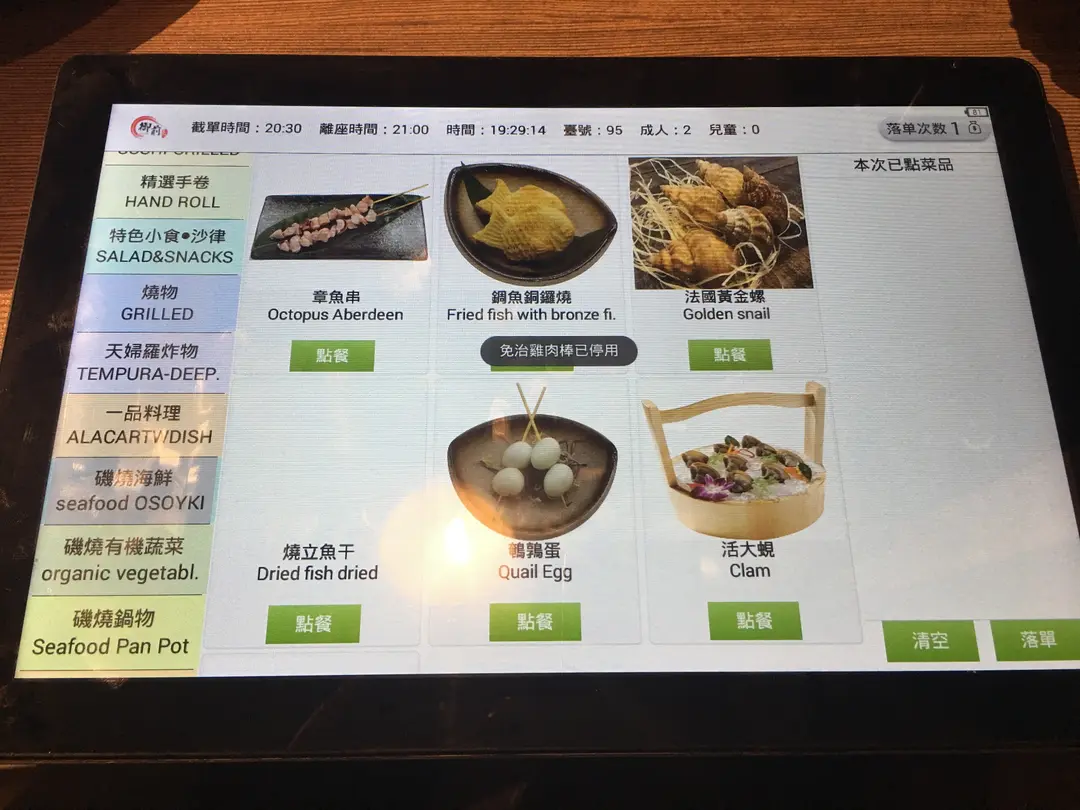The width and height of the screenshot is (1080, 810).
Task: Switch to the Alacartv/Dish category
Action: (142, 425)
